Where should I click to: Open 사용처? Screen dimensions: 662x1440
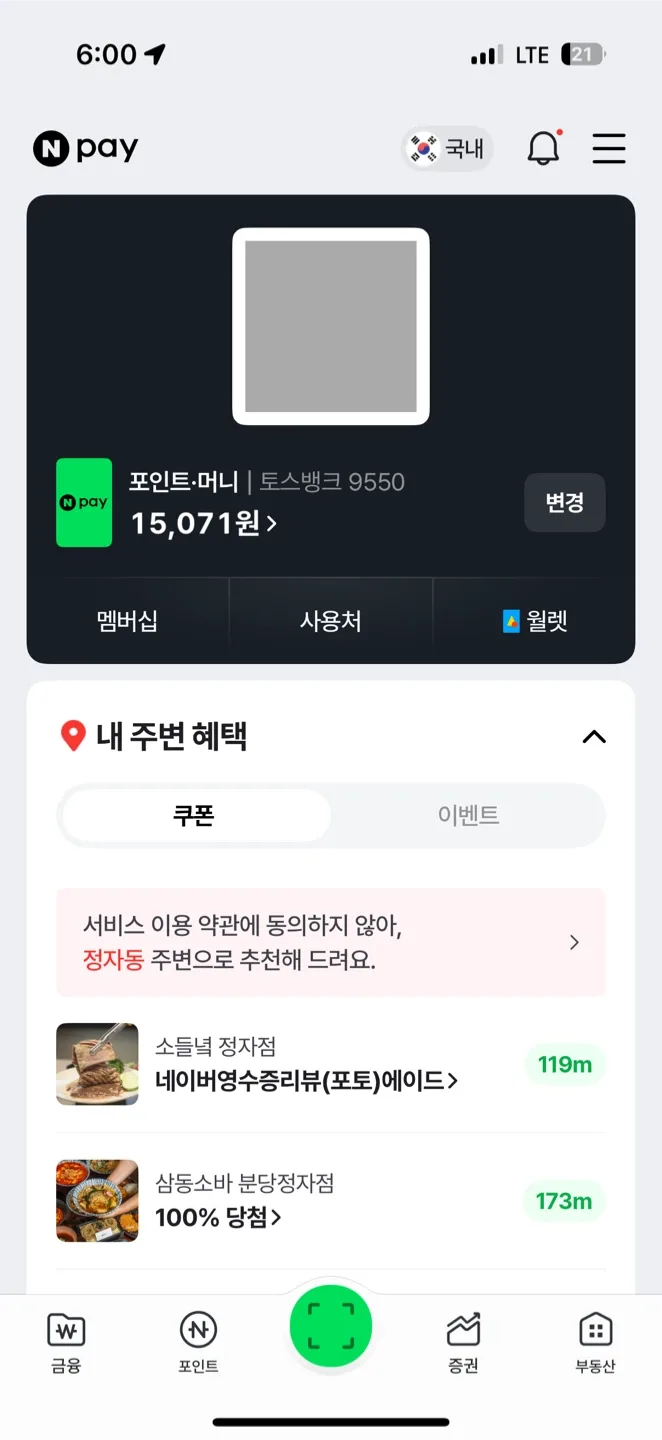[x=330, y=621]
